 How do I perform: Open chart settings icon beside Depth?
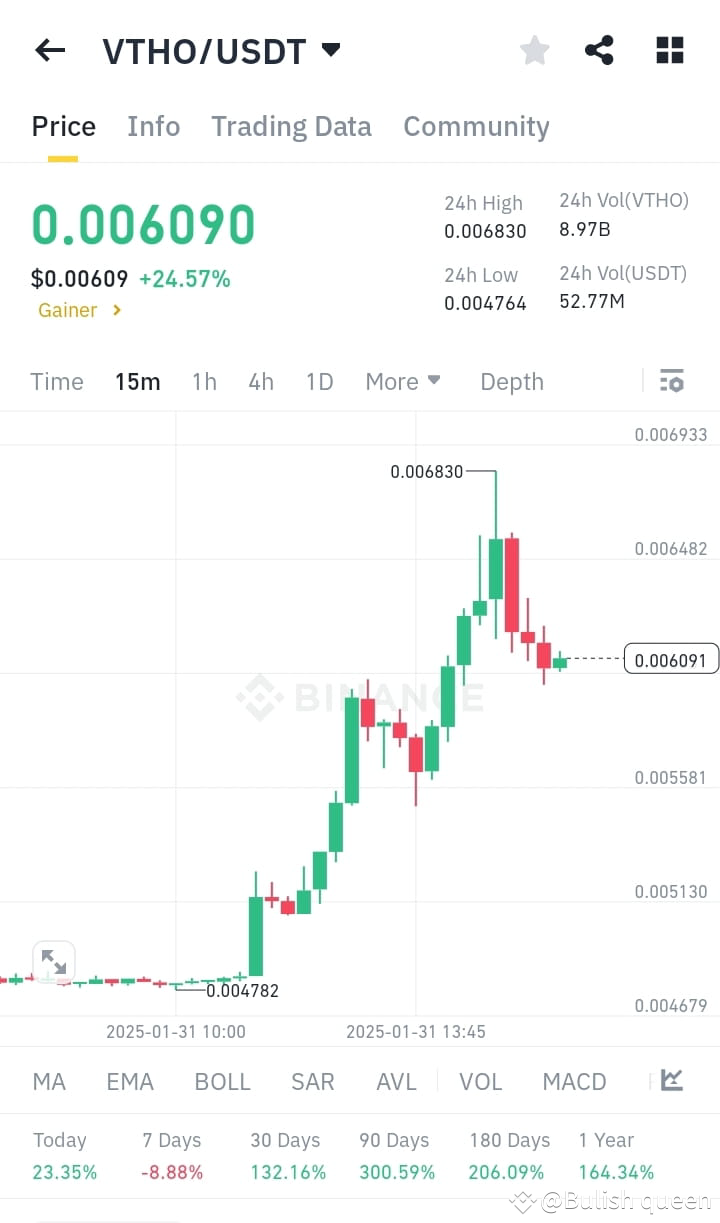tap(671, 381)
